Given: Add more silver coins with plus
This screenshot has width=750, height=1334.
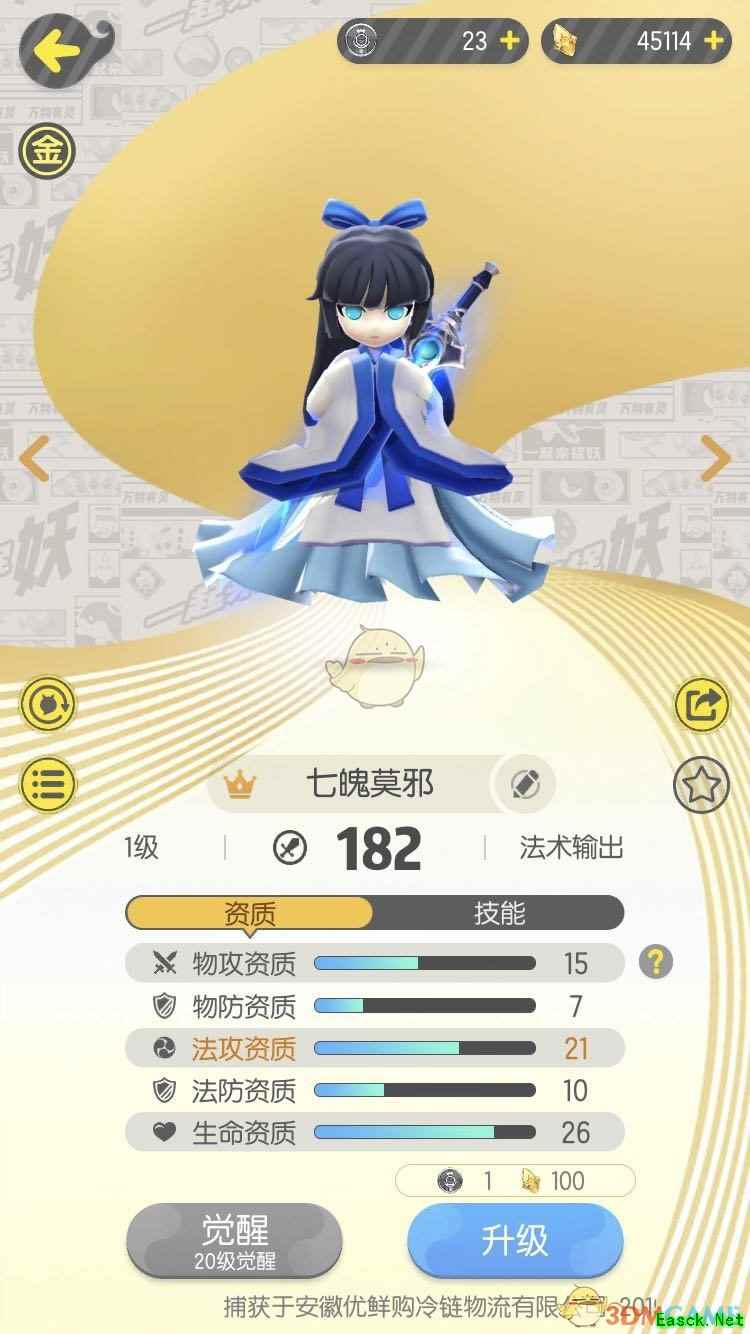Looking at the screenshot, I should 510,40.
